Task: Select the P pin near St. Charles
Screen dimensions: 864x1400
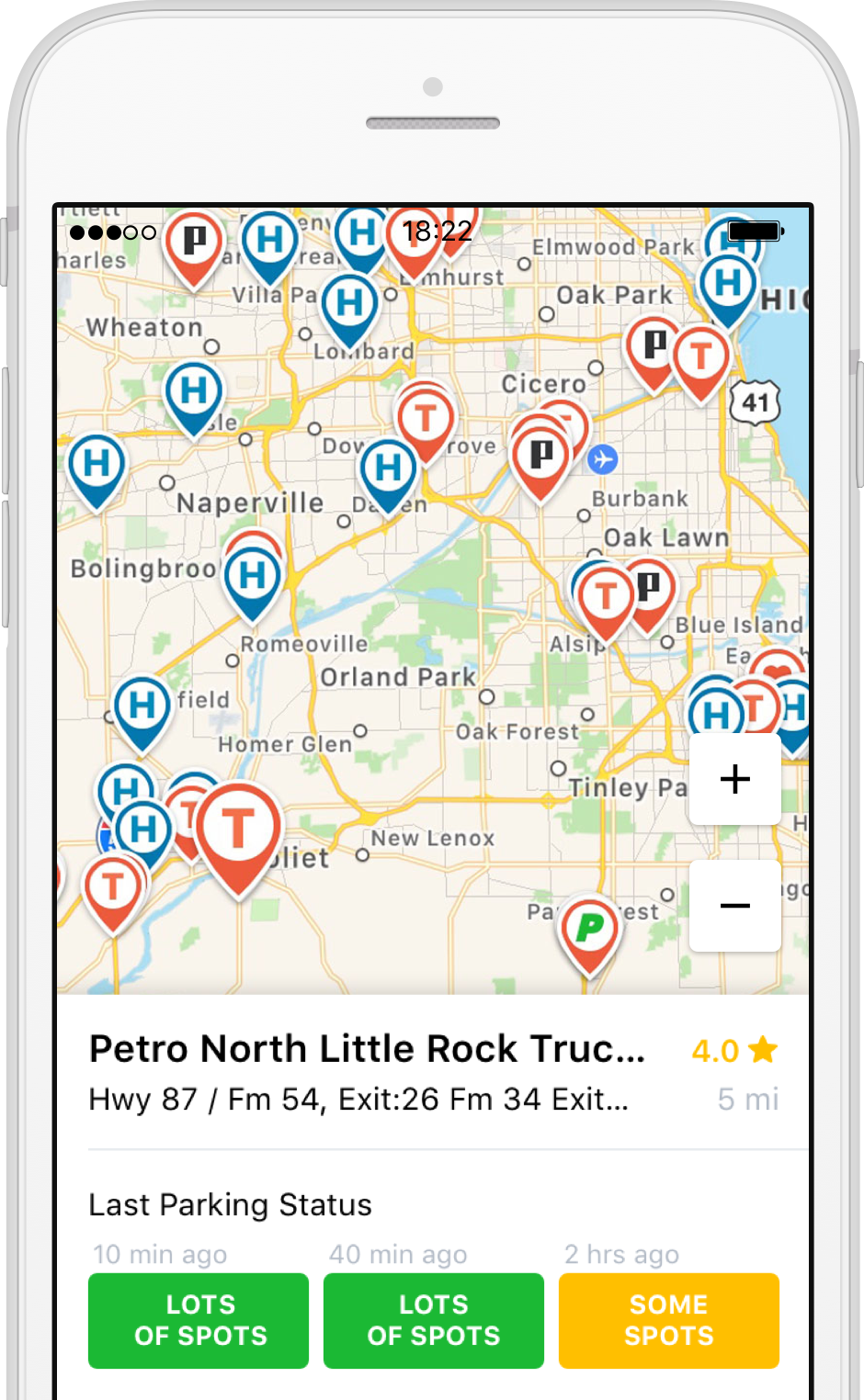Action: click(194, 248)
